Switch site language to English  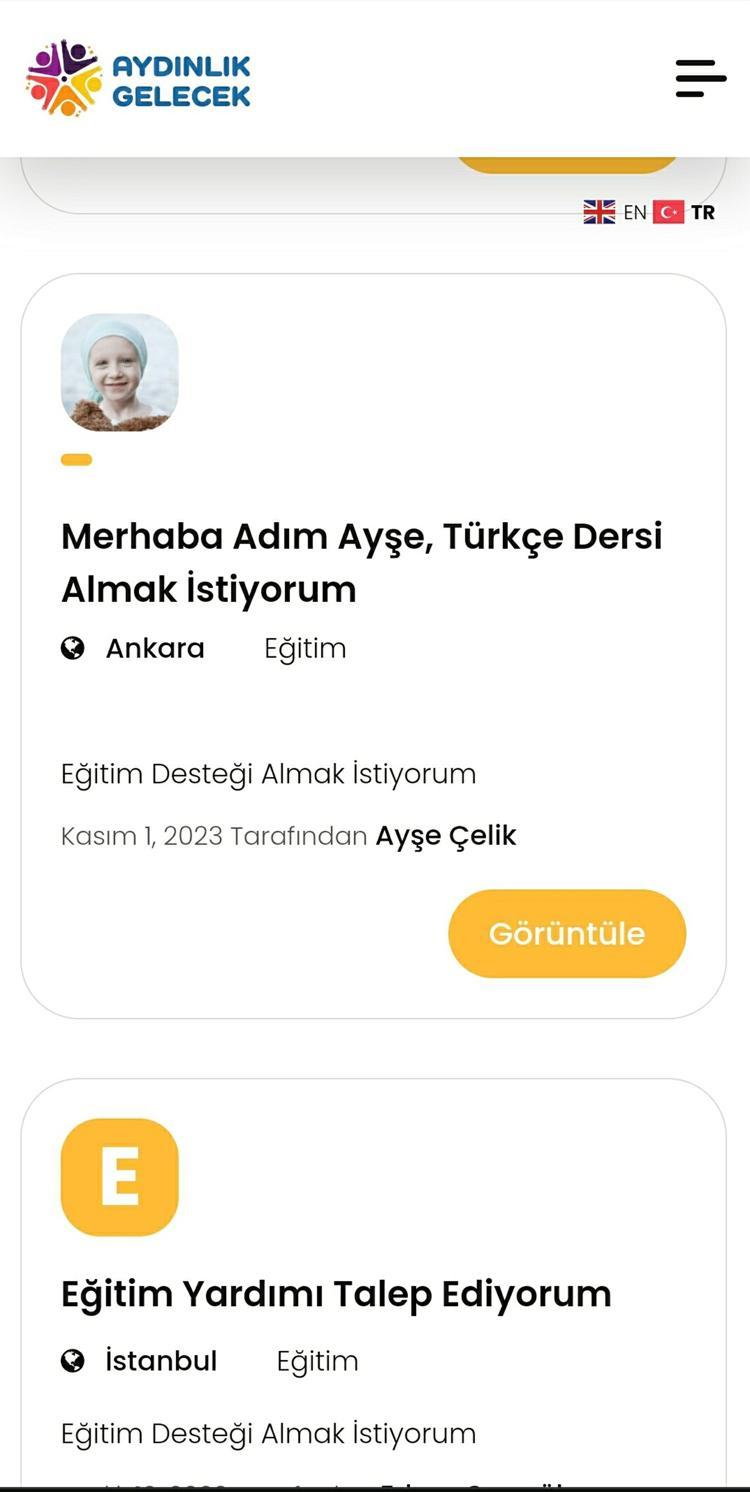point(615,212)
